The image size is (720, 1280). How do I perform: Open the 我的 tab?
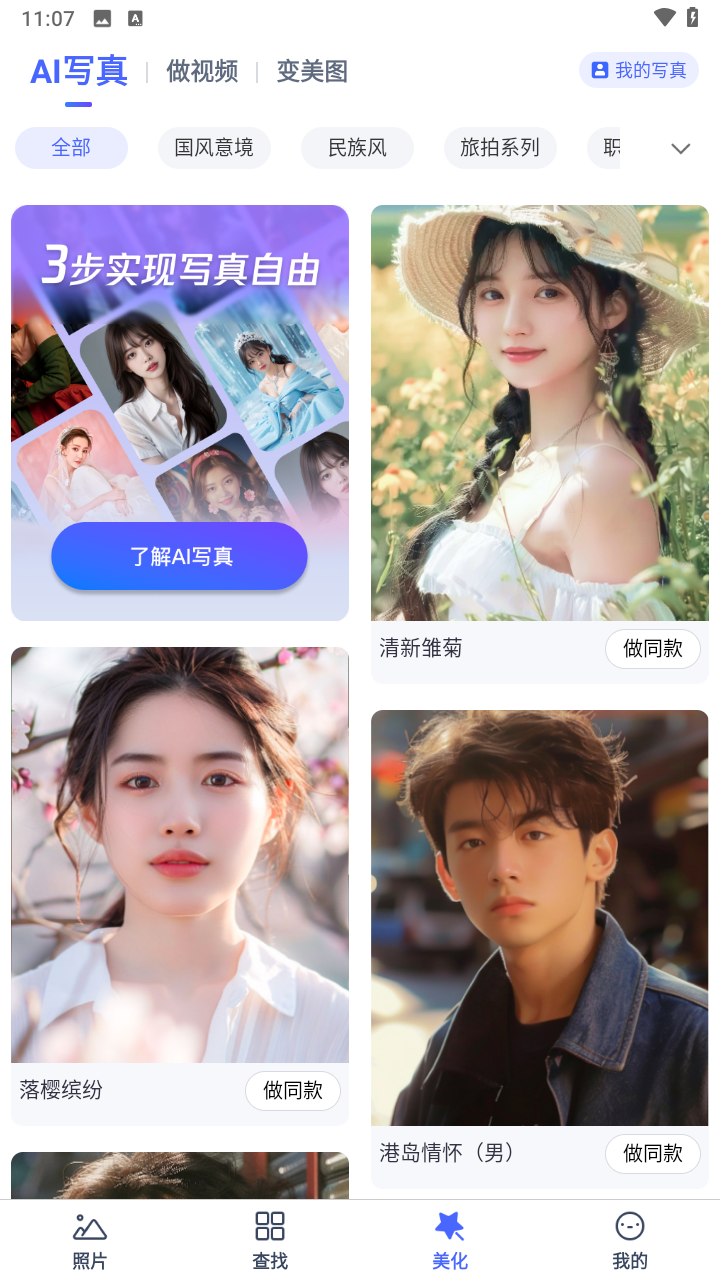630,1240
